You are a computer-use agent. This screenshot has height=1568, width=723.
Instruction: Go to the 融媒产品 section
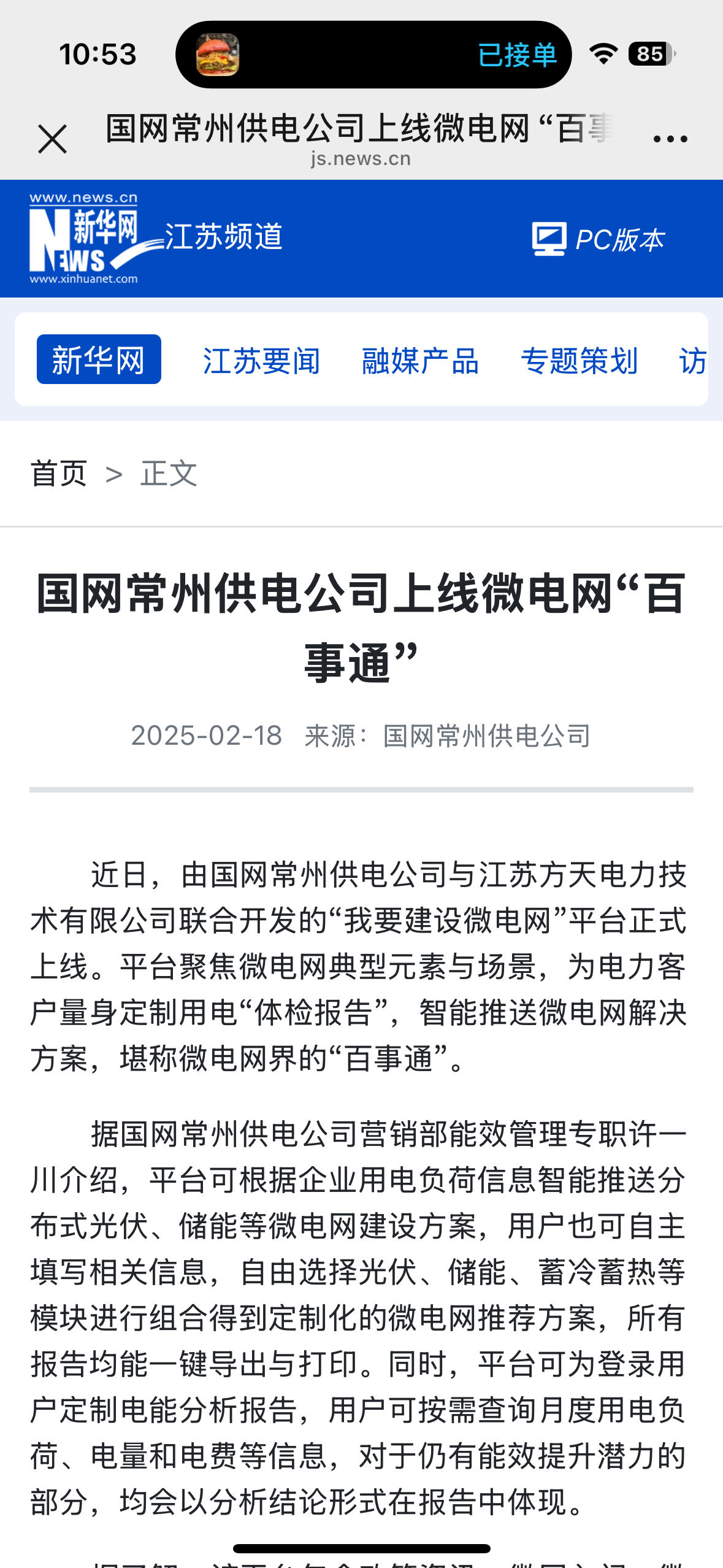click(x=421, y=361)
